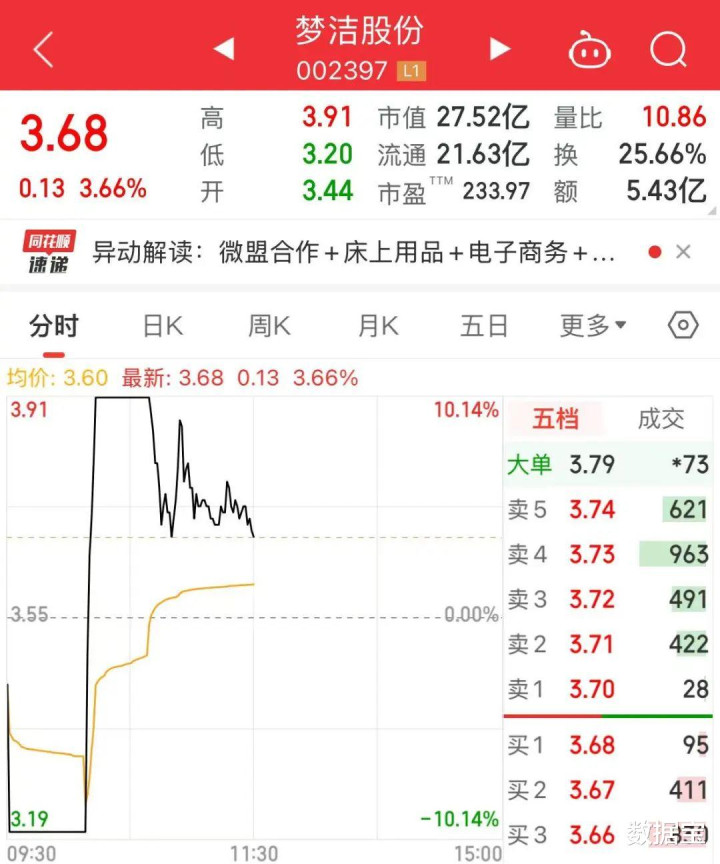Screen dimensions: 720x864
Task: Go back to the previous screen
Action: (x=43, y=48)
